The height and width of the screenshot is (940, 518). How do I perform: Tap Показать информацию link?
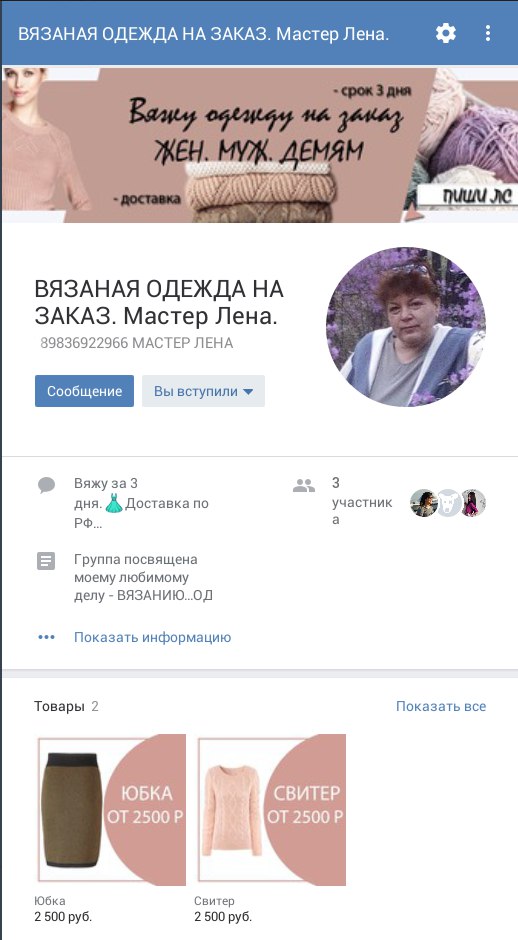click(x=152, y=637)
